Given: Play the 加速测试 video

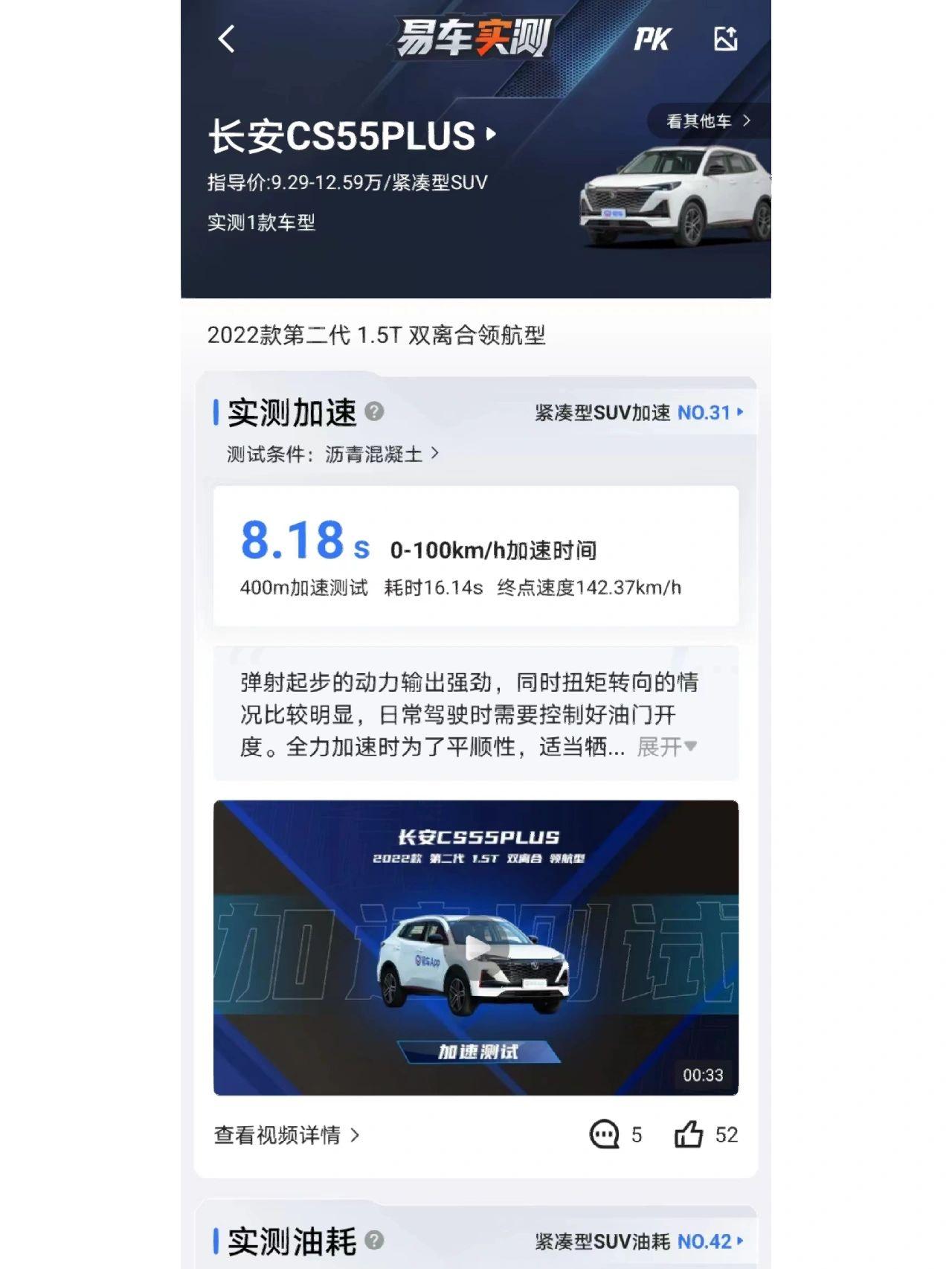Looking at the screenshot, I should (476, 948).
